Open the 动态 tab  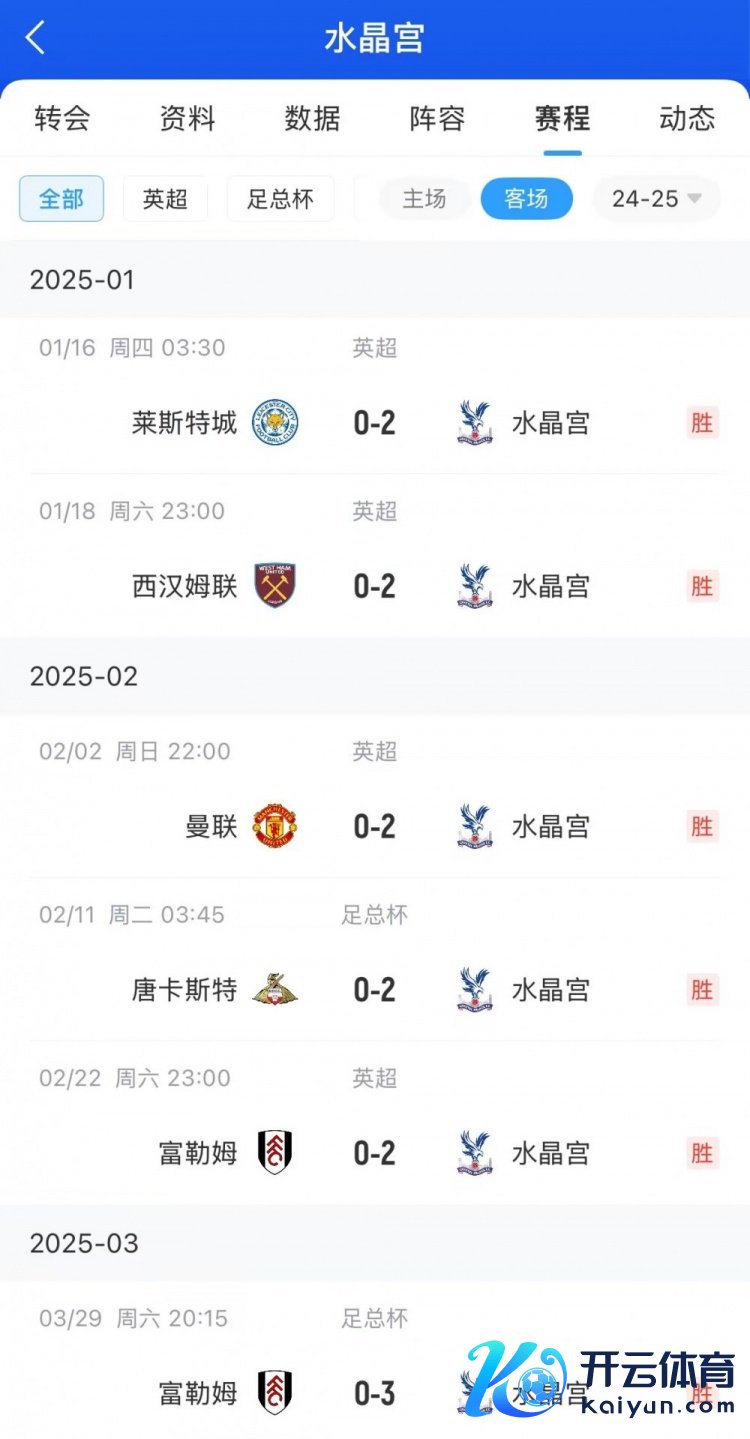tap(687, 118)
